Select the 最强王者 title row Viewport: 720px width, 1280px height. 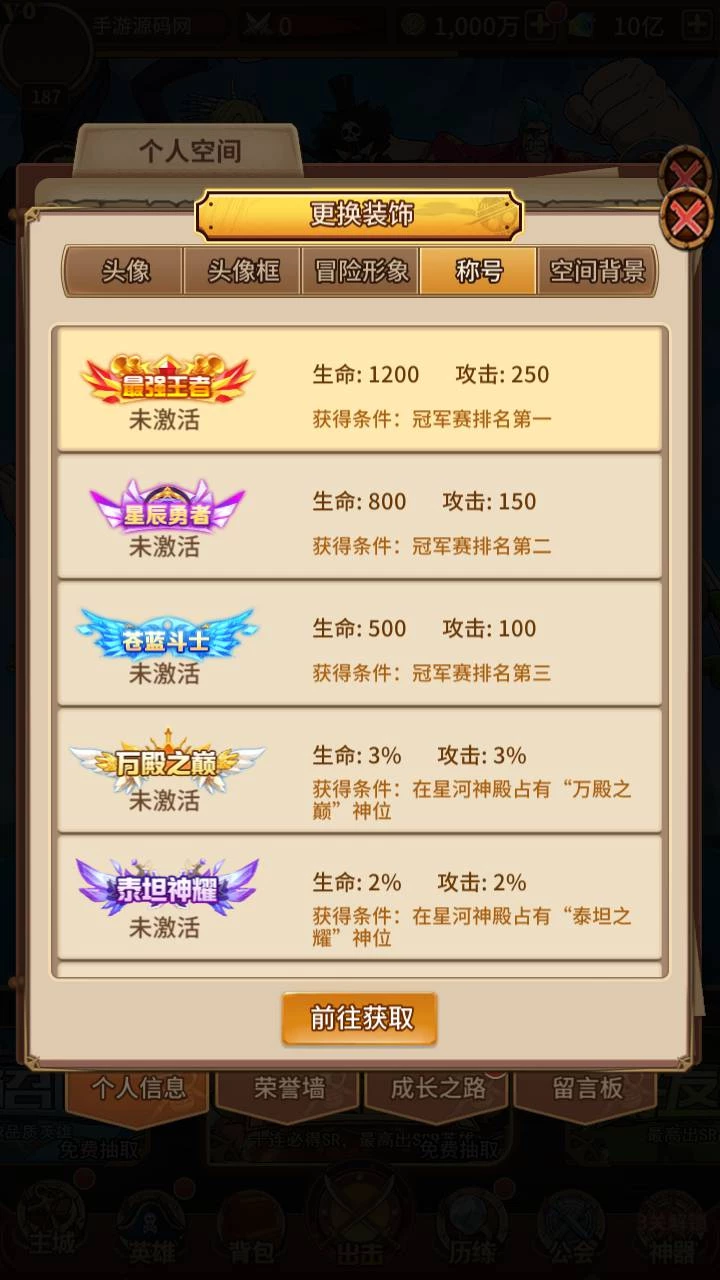point(360,390)
